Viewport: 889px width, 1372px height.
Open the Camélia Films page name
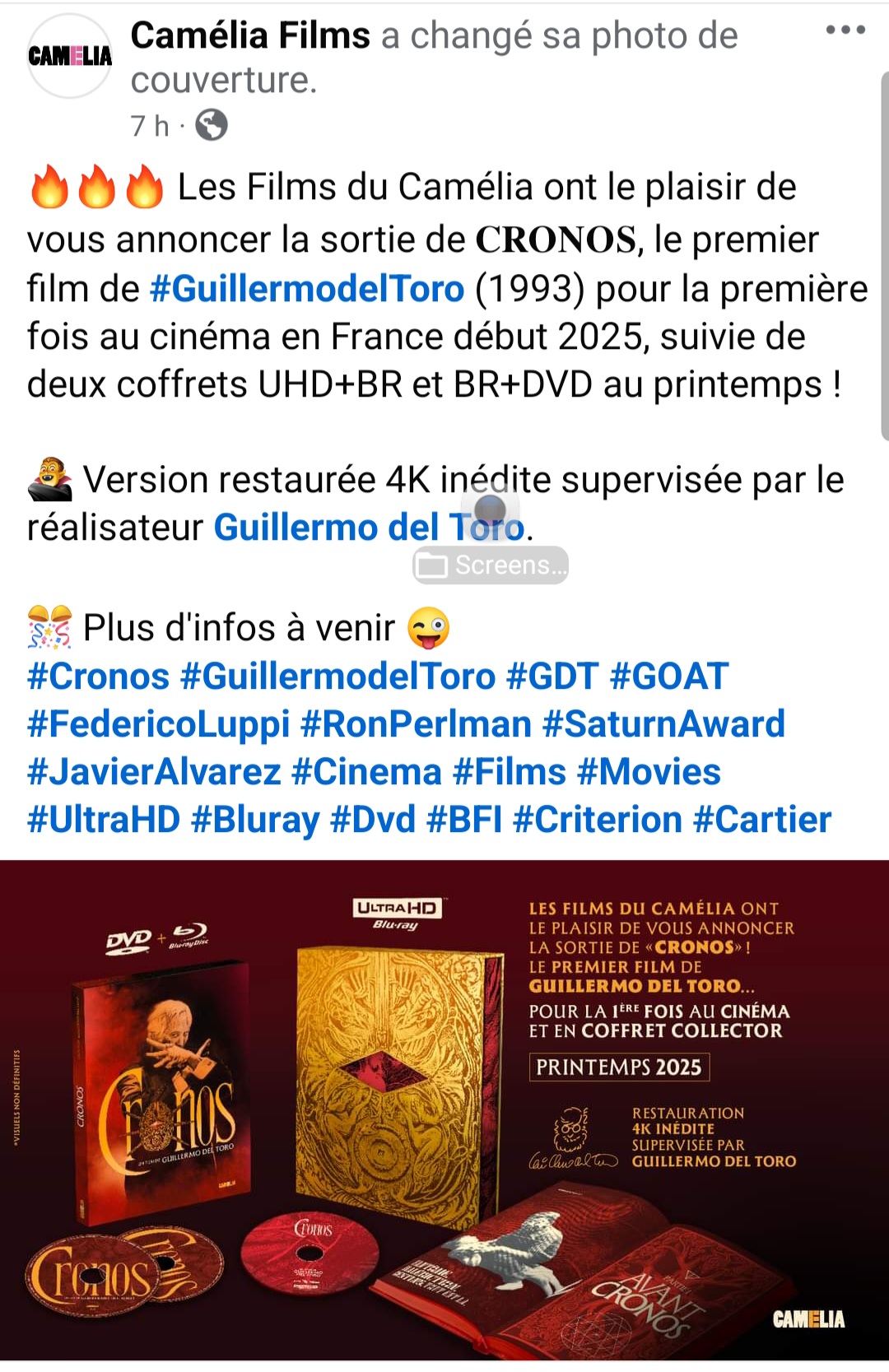pos(250,35)
